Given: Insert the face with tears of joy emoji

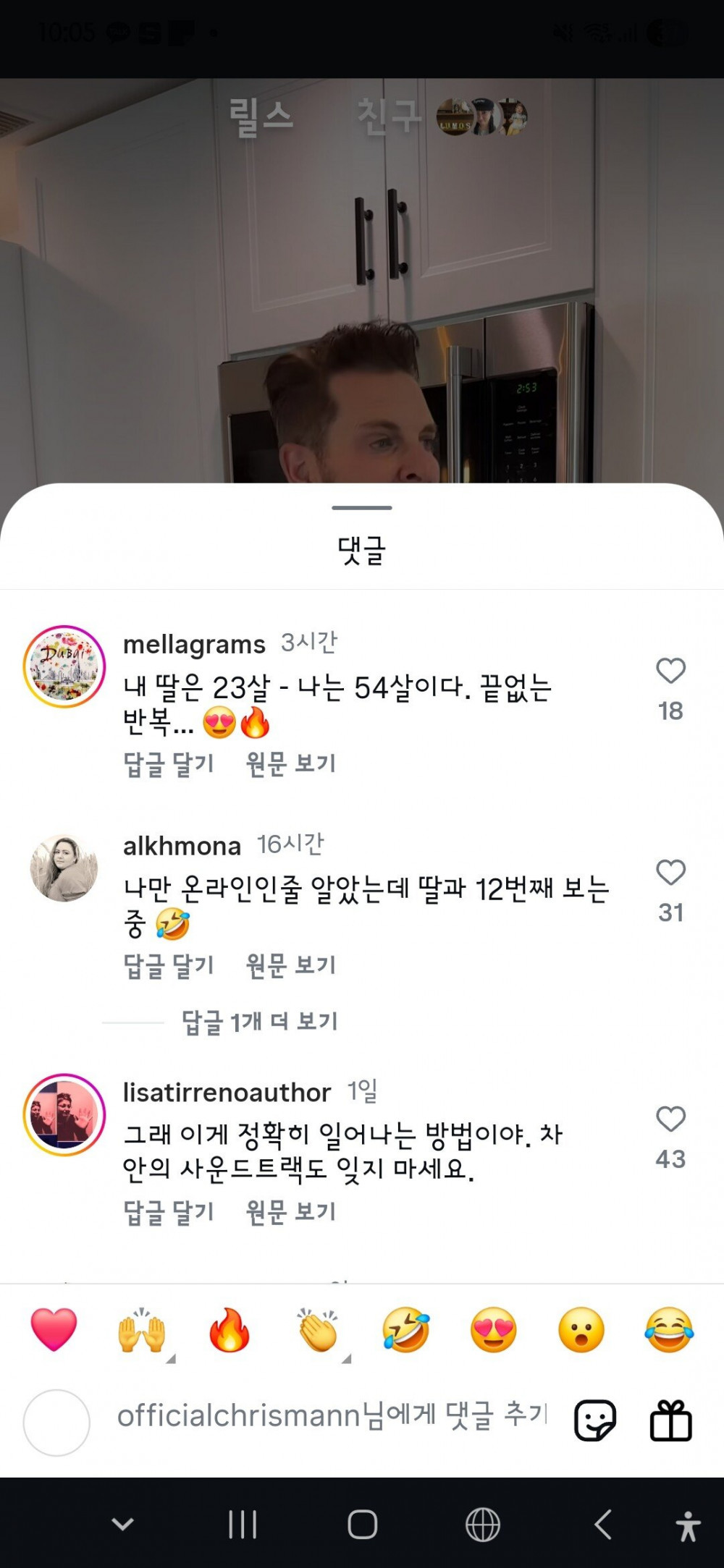Looking at the screenshot, I should tap(669, 1330).
